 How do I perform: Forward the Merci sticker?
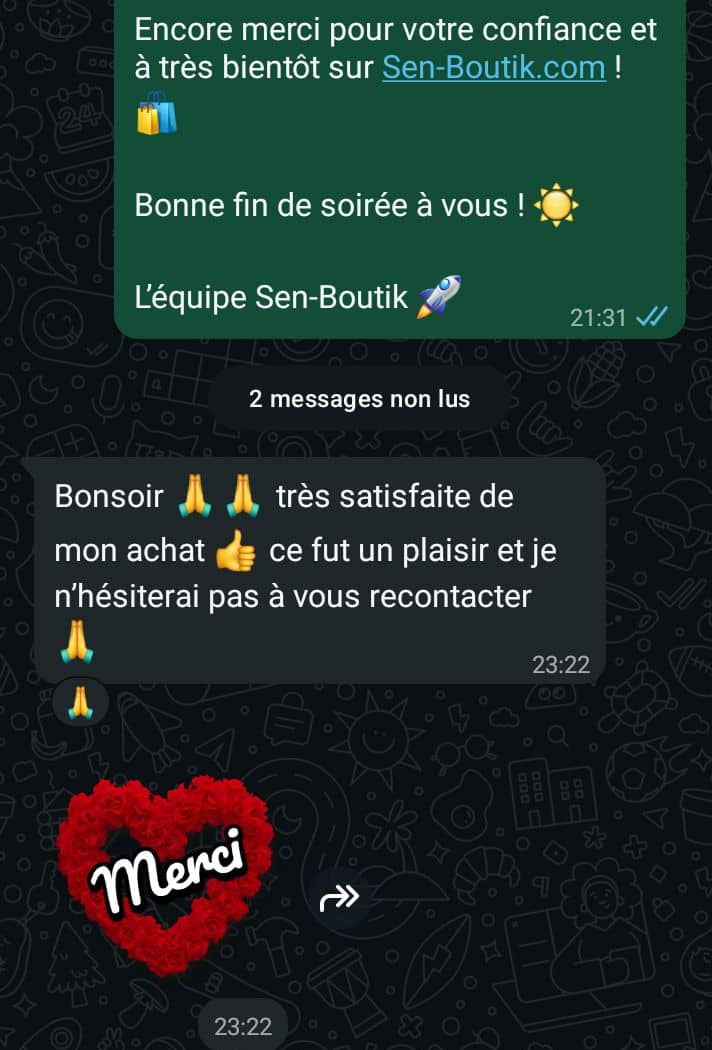[339, 897]
